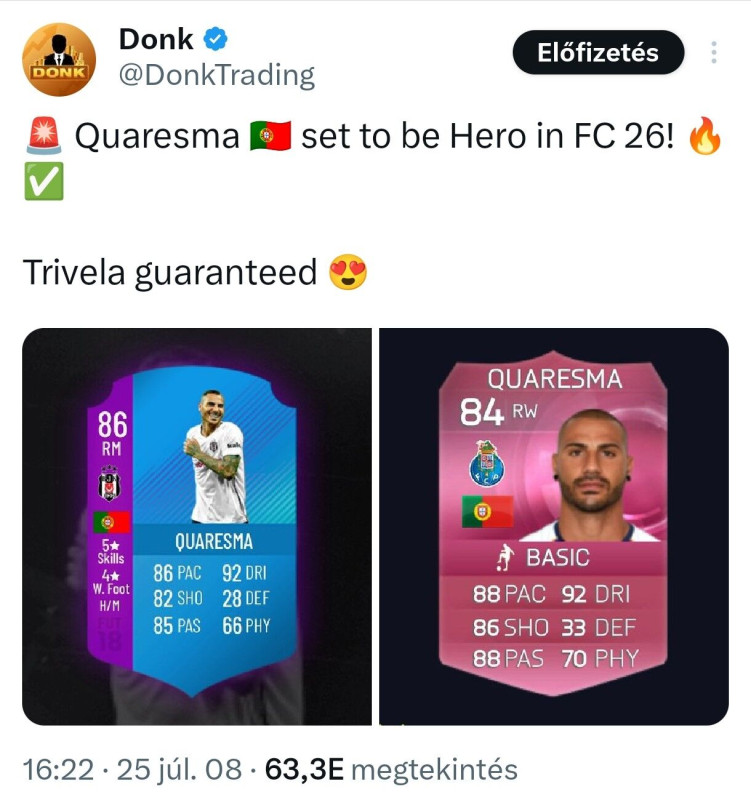Open the tweet's three-dot overflow menu
751x800 pixels.
click(x=712, y=52)
